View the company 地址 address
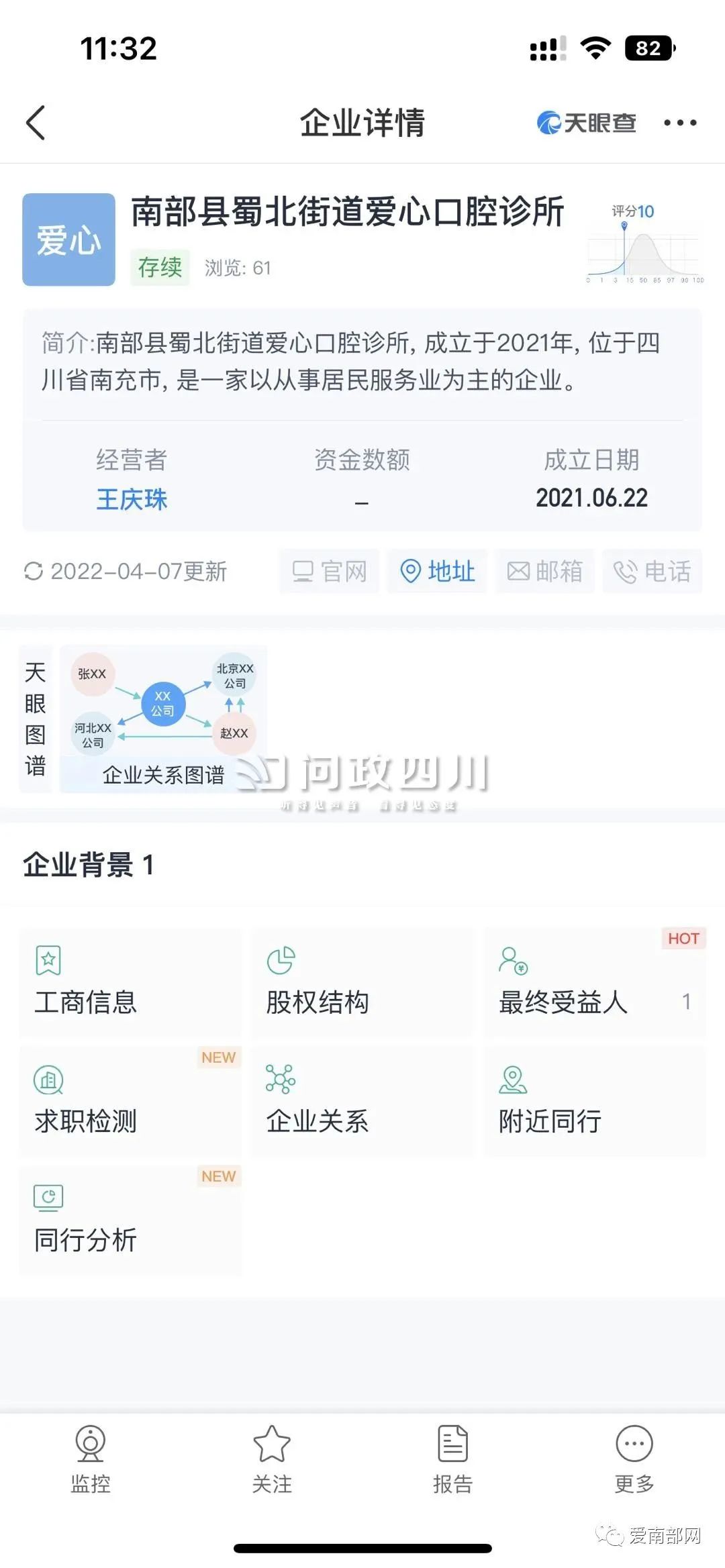 coord(438,572)
